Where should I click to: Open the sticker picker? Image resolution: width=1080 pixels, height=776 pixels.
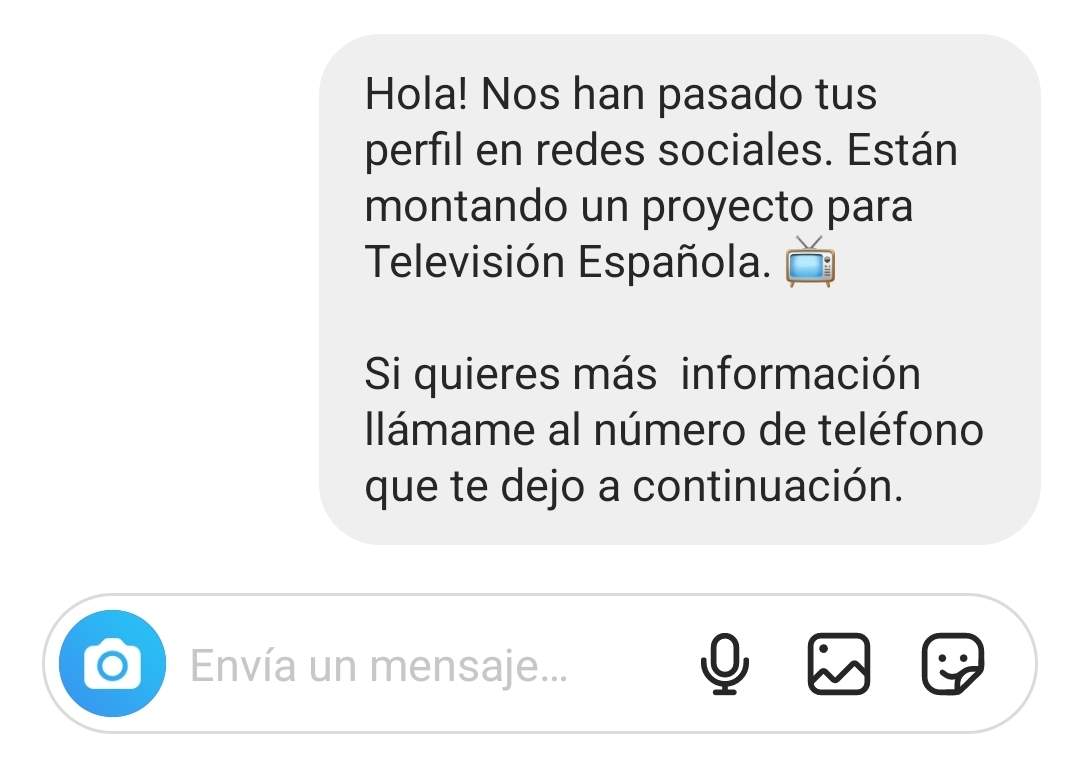coord(952,664)
